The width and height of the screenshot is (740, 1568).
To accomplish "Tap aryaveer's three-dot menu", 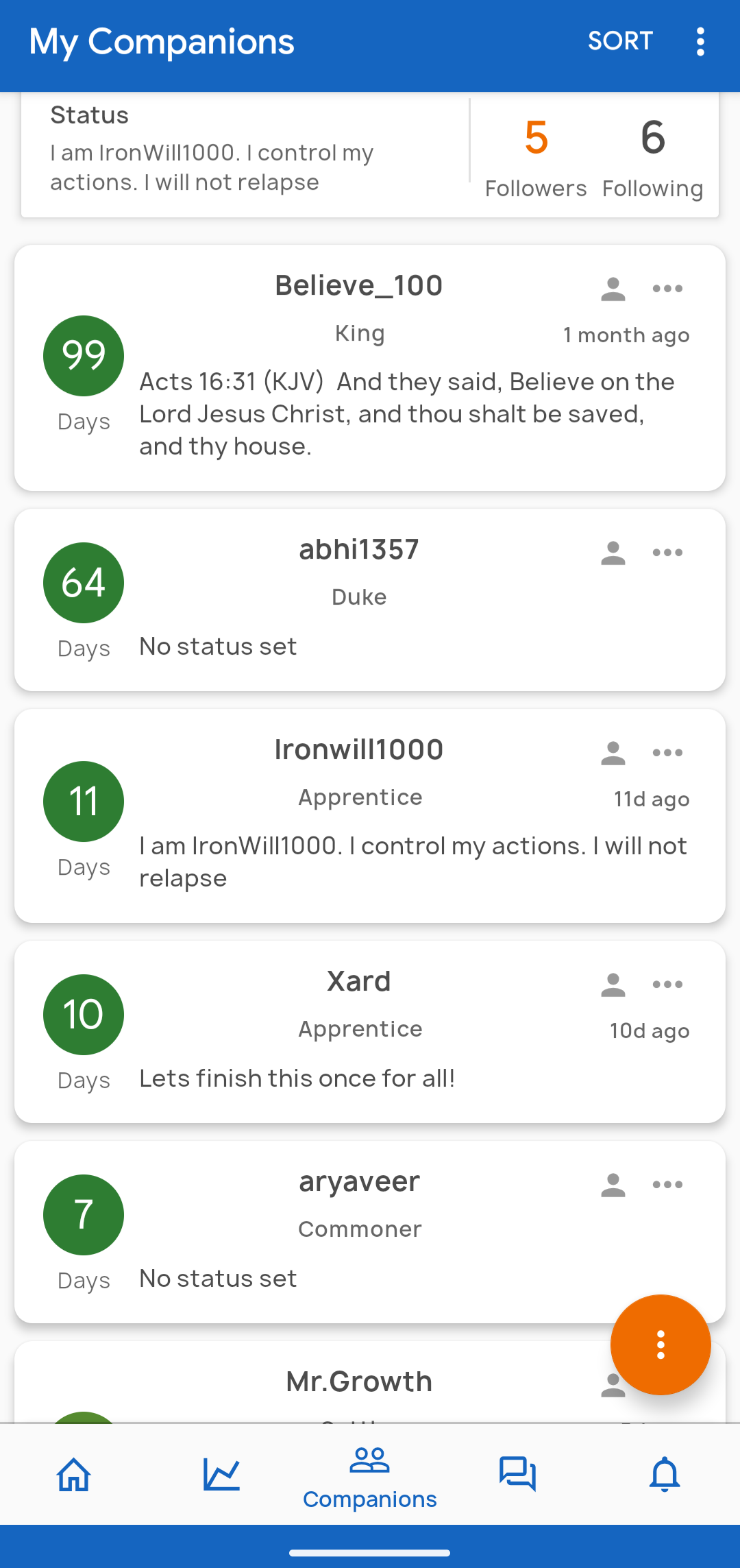I will coord(667,1185).
